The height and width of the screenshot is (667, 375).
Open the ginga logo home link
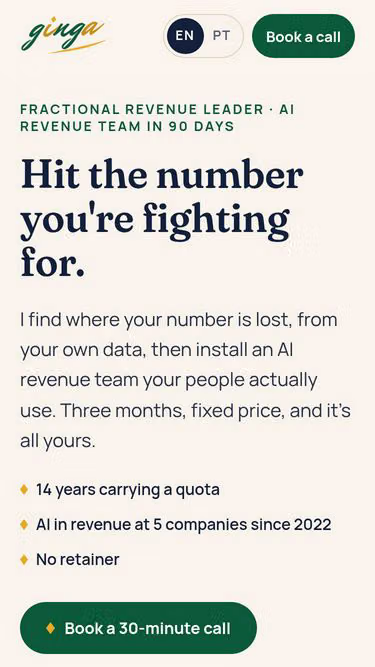62,35
